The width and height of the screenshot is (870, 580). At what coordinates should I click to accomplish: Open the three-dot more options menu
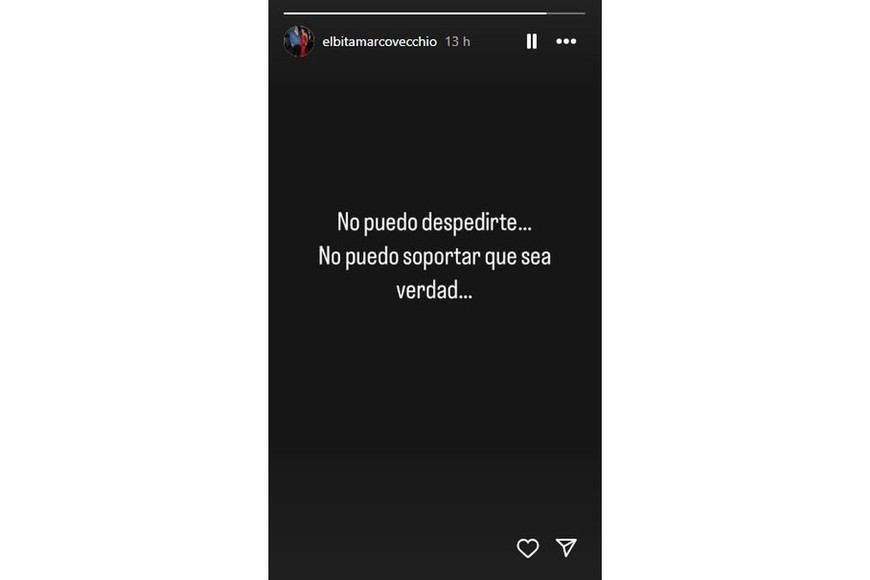[x=566, y=41]
